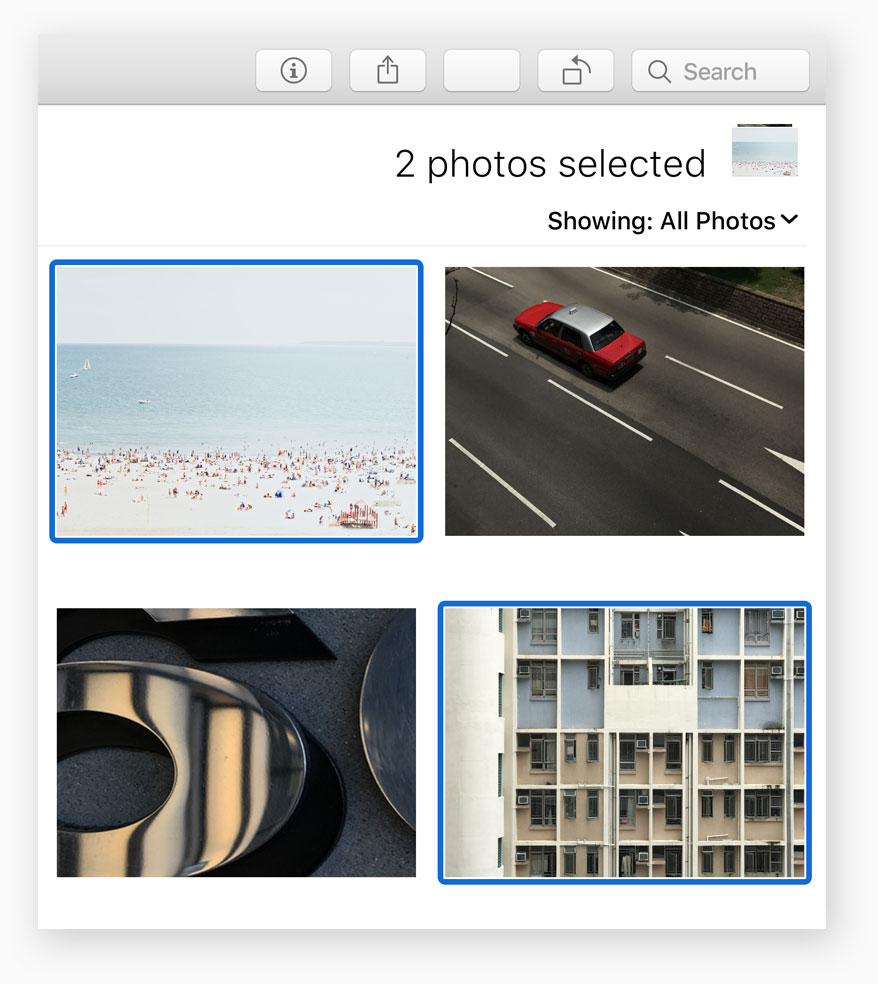
Task: Select the crowded beach photo
Action: point(236,401)
